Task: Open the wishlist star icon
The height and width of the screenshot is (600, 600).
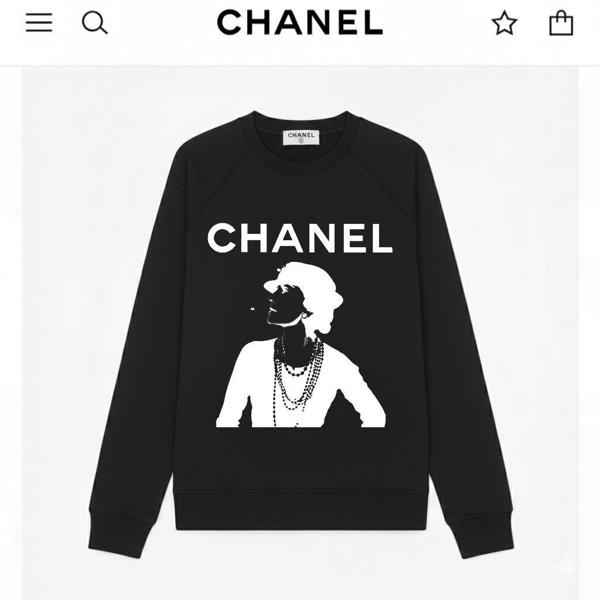Action: [x=504, y=23]
